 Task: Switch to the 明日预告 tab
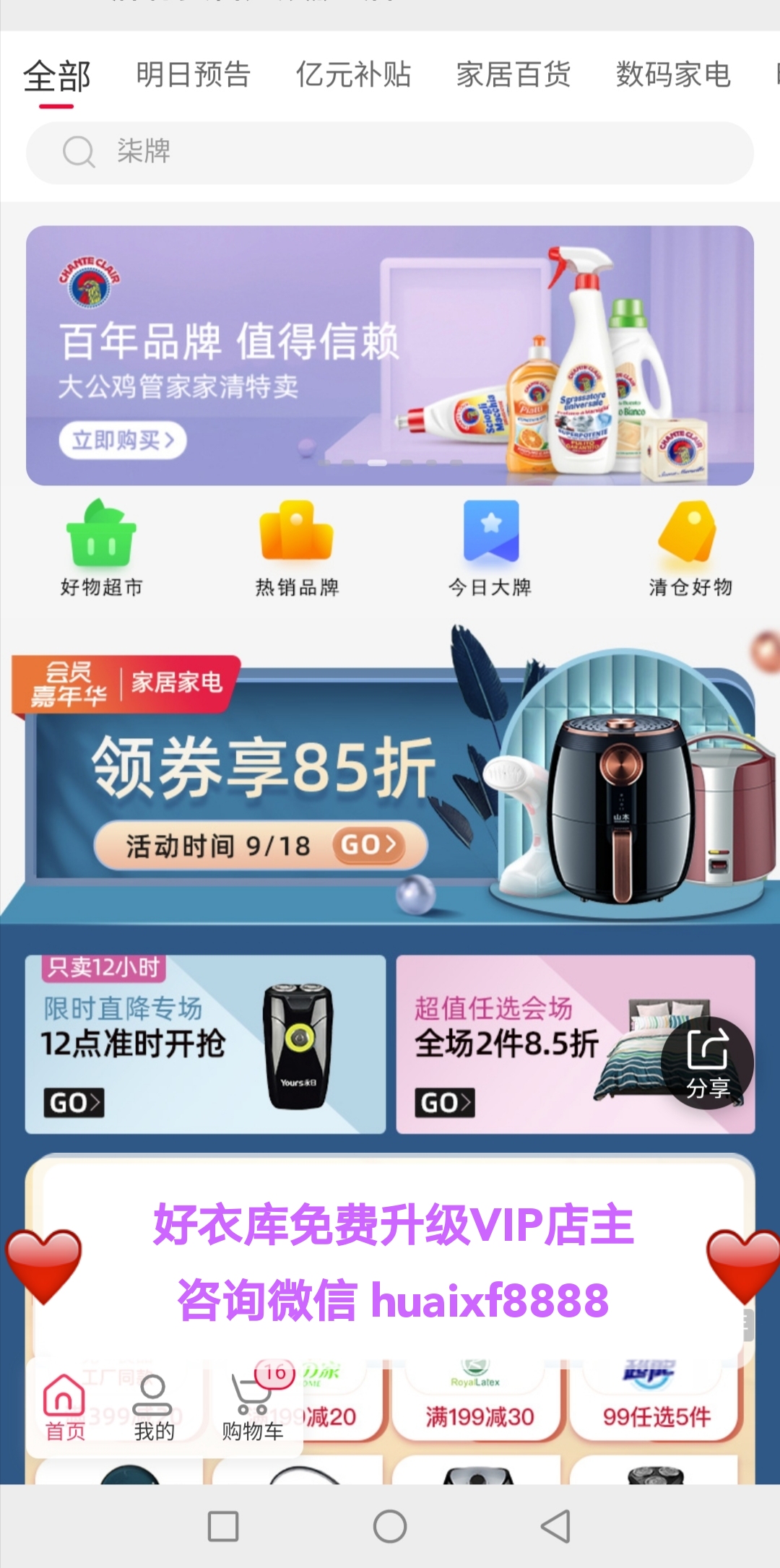(x=193, y=74)
